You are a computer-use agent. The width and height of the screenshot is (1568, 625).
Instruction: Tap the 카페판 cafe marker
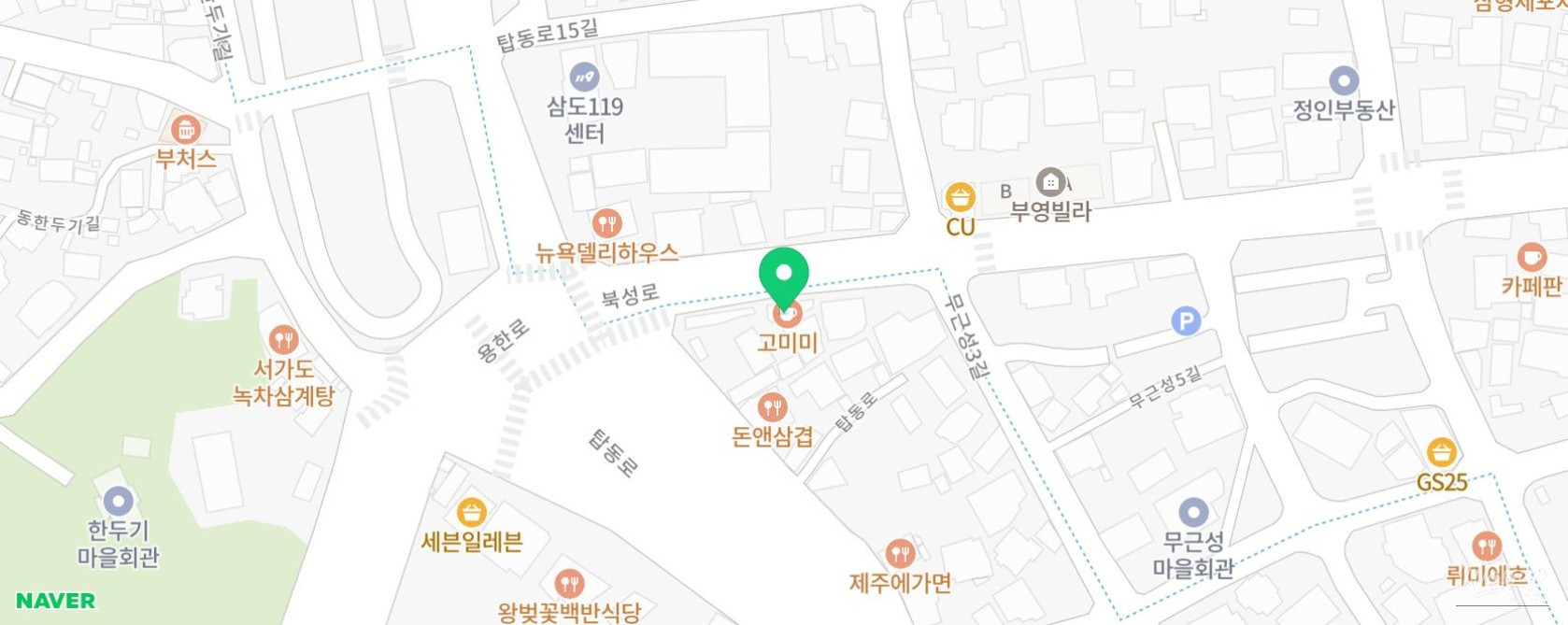click(x=1532, y=256)
